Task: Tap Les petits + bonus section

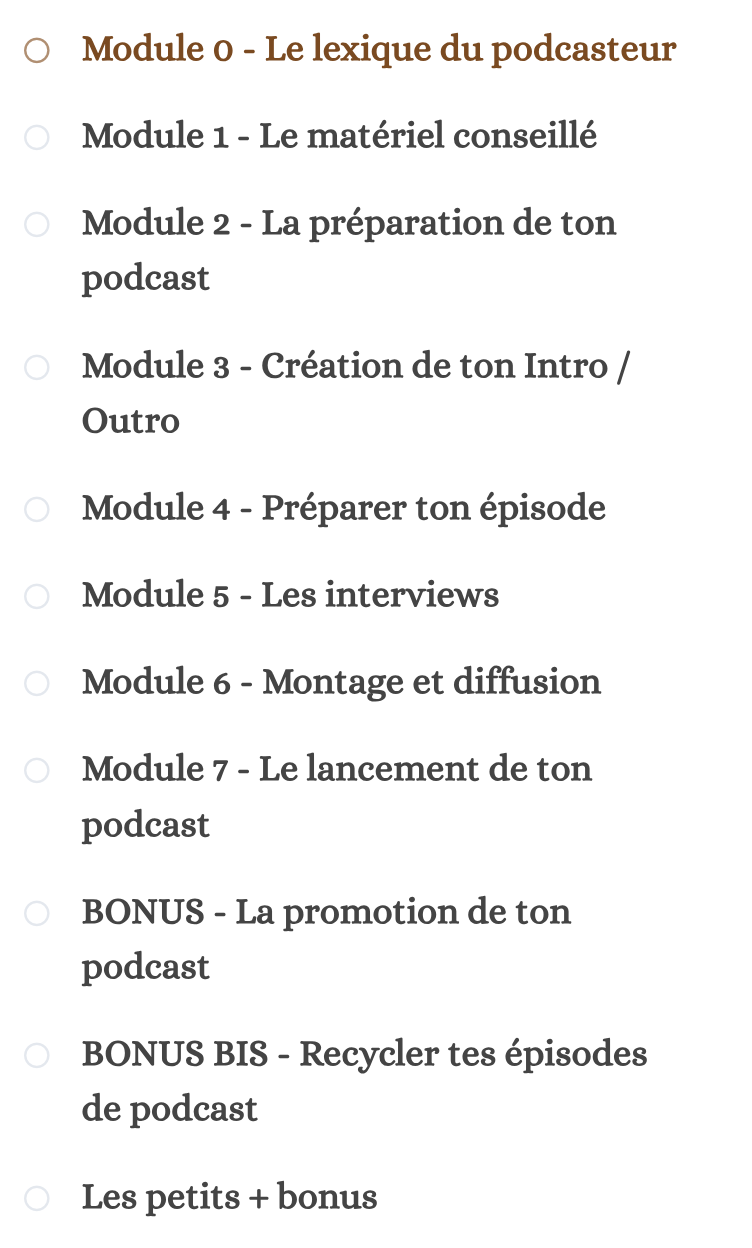Action: coord(229,1197)
